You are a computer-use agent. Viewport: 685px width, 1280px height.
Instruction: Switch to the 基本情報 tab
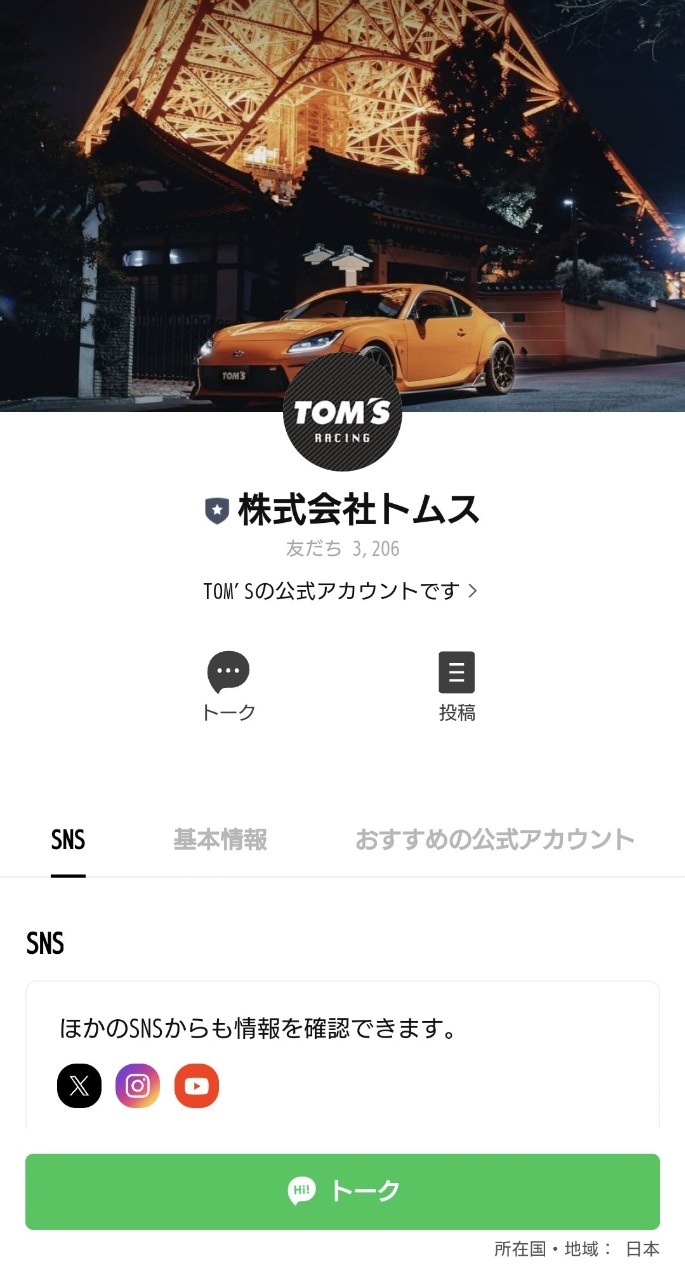click(220, 839)
